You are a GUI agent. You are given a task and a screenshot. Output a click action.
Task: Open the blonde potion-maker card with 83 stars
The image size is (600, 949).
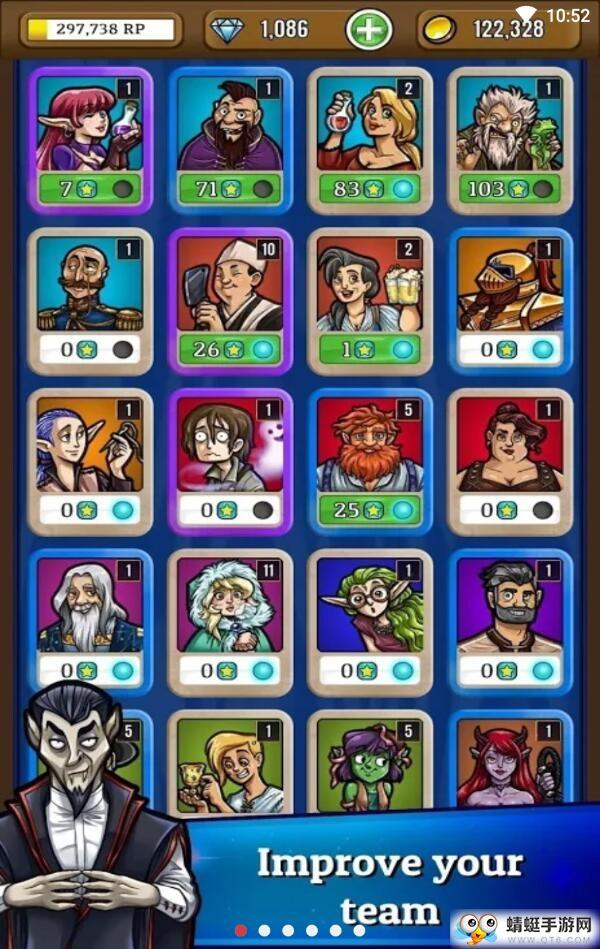point(370,138)
